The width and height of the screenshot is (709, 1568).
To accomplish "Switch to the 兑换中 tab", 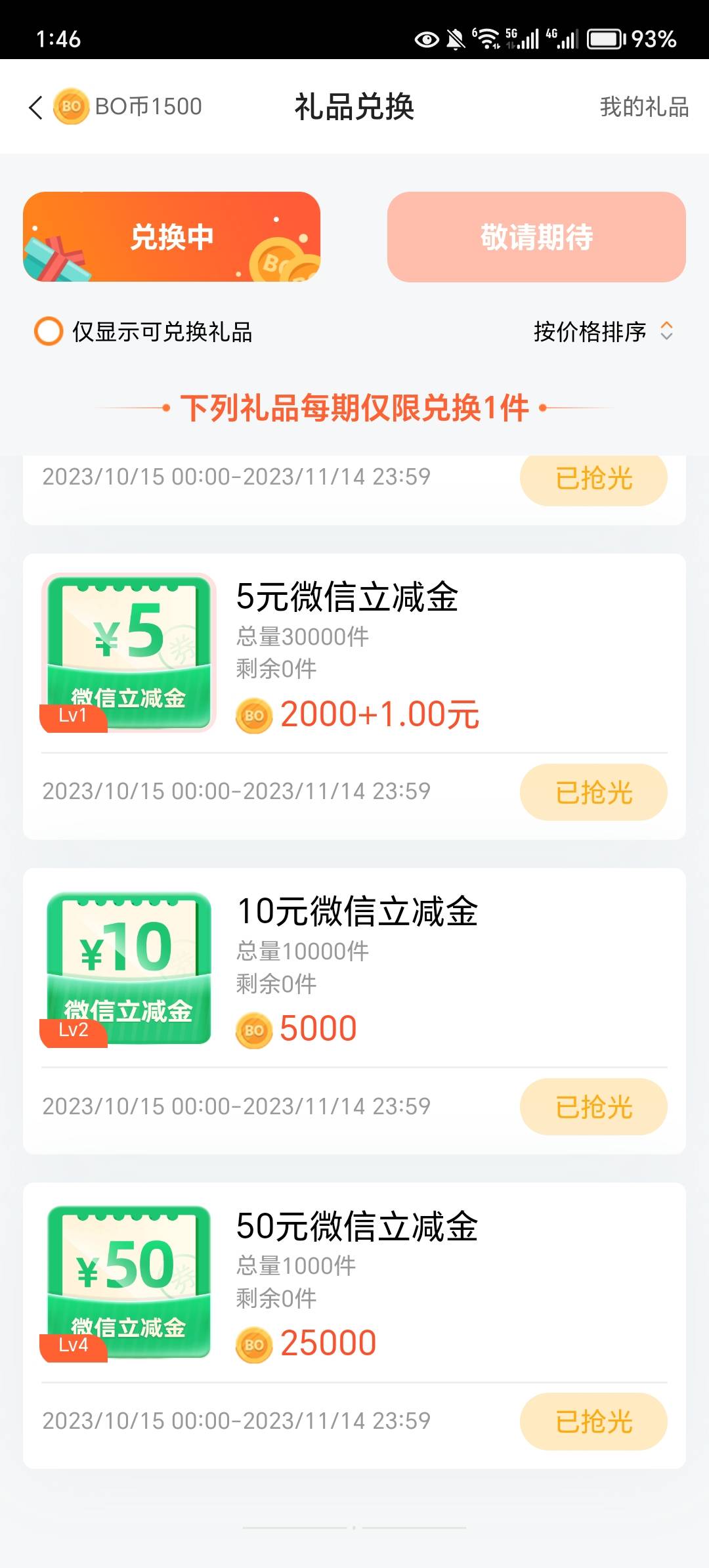I will (x=171, y=237).
